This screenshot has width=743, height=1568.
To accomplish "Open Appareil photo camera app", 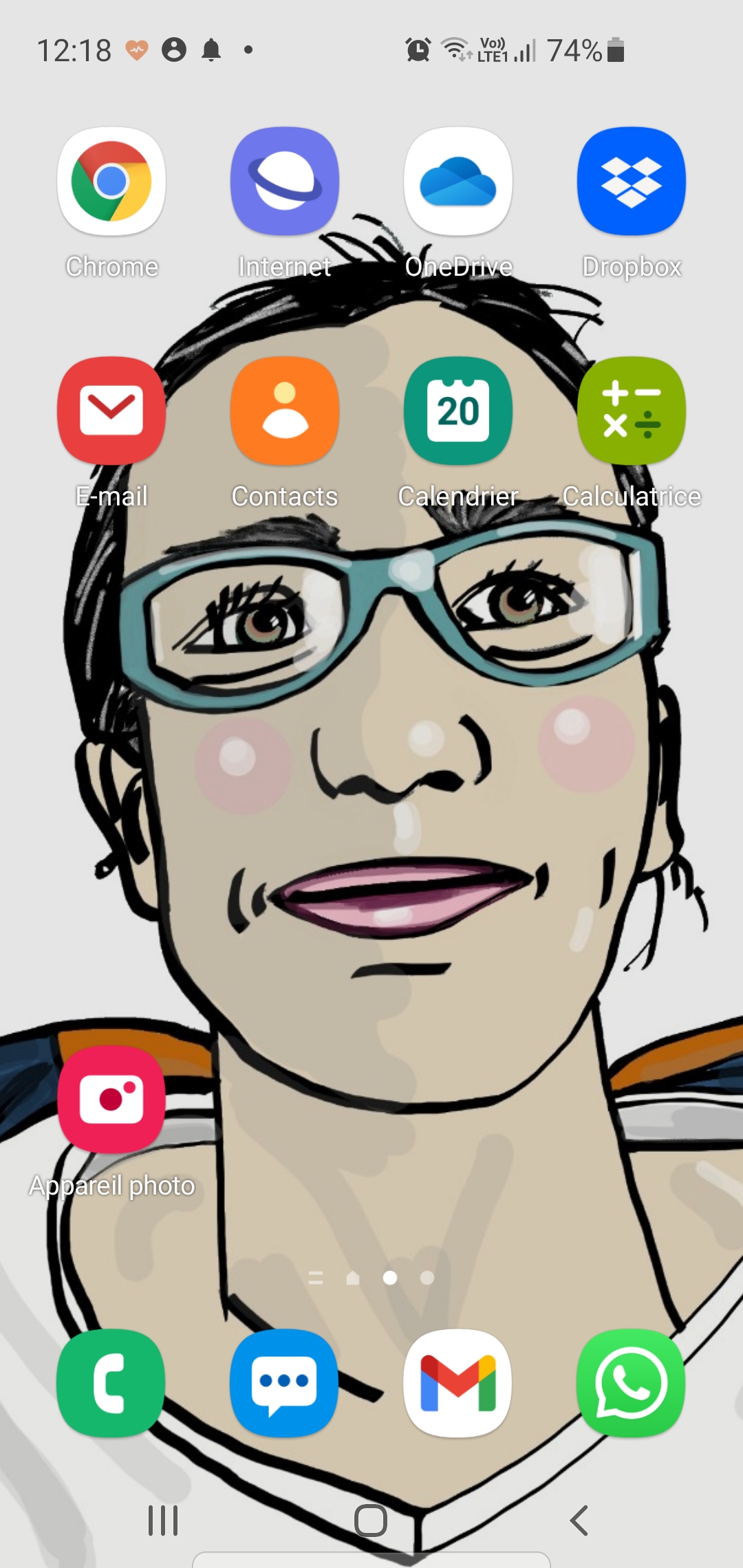I will [x=111, y=1100].
